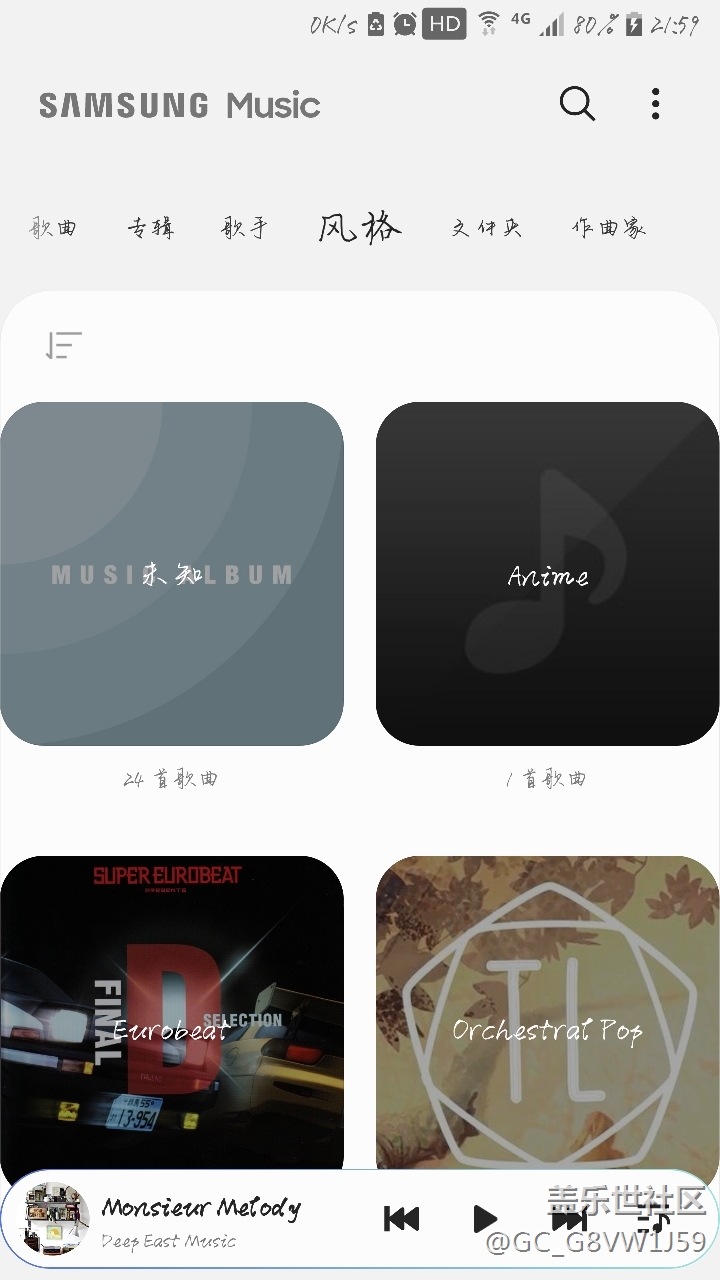
Task: Switch to the 作曲家 tab
Action: pyautogui.click(x=609, y=228)
